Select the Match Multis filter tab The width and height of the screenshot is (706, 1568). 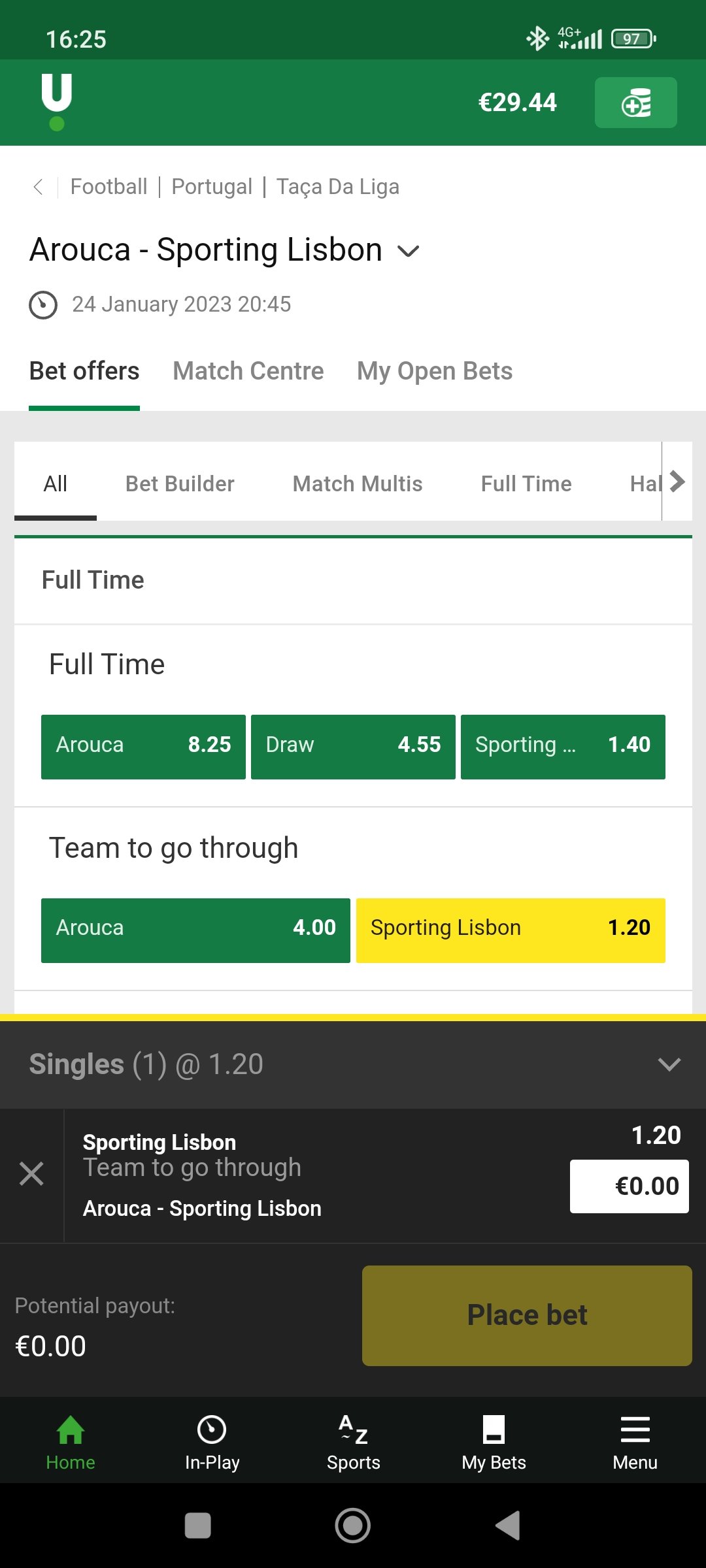[x=358, y=483]
